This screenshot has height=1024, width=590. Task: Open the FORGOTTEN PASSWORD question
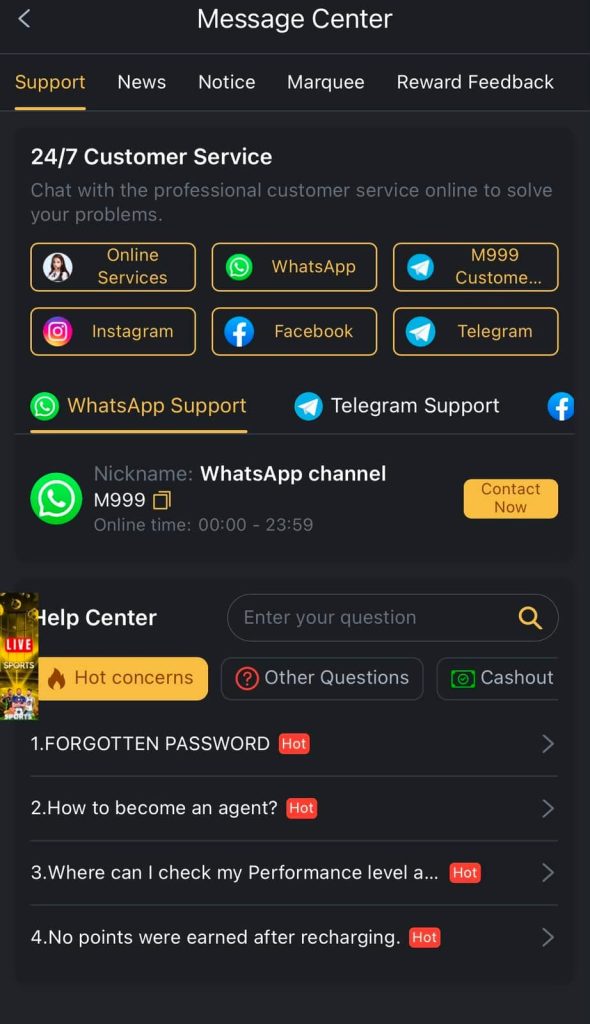[x=293, y=744]
